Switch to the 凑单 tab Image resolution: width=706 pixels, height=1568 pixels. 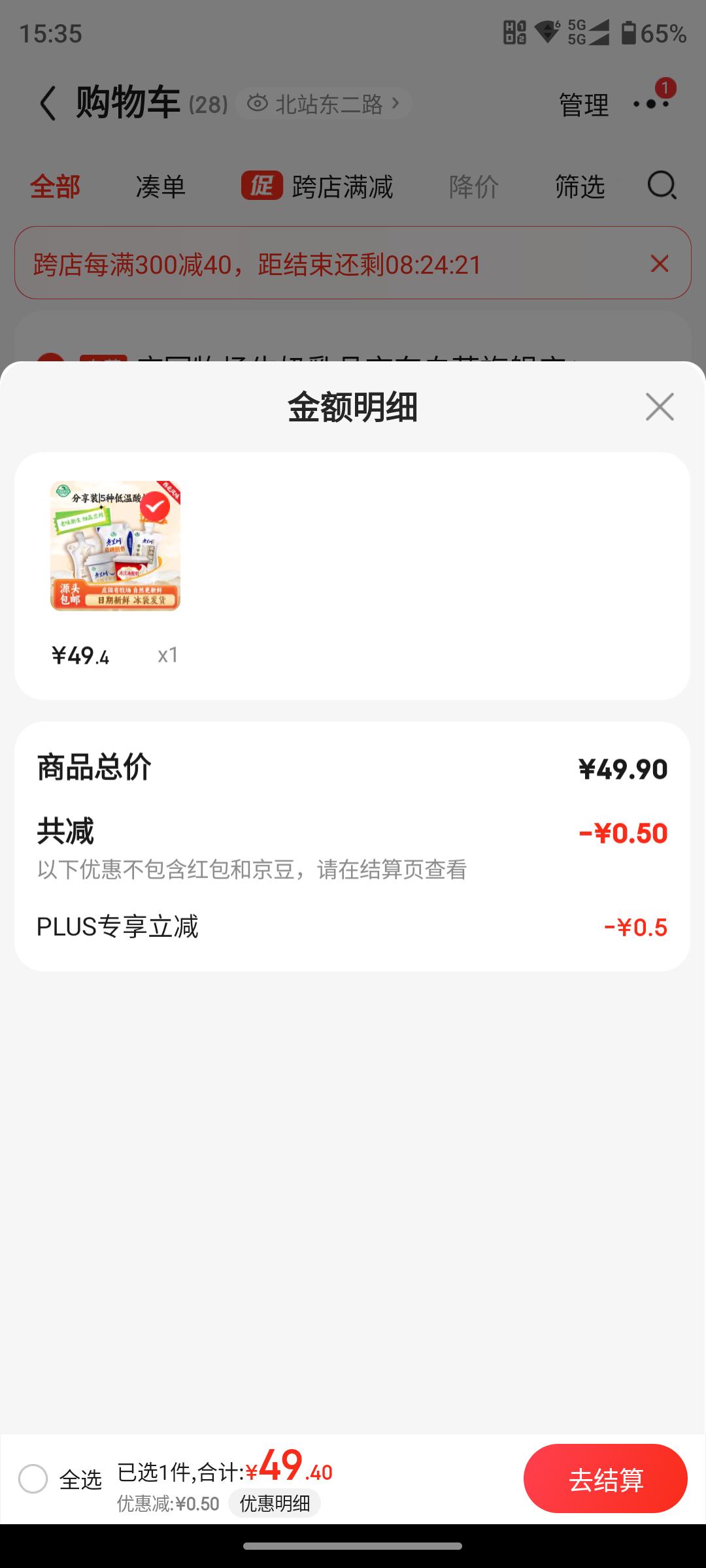[x=160, y=187]
